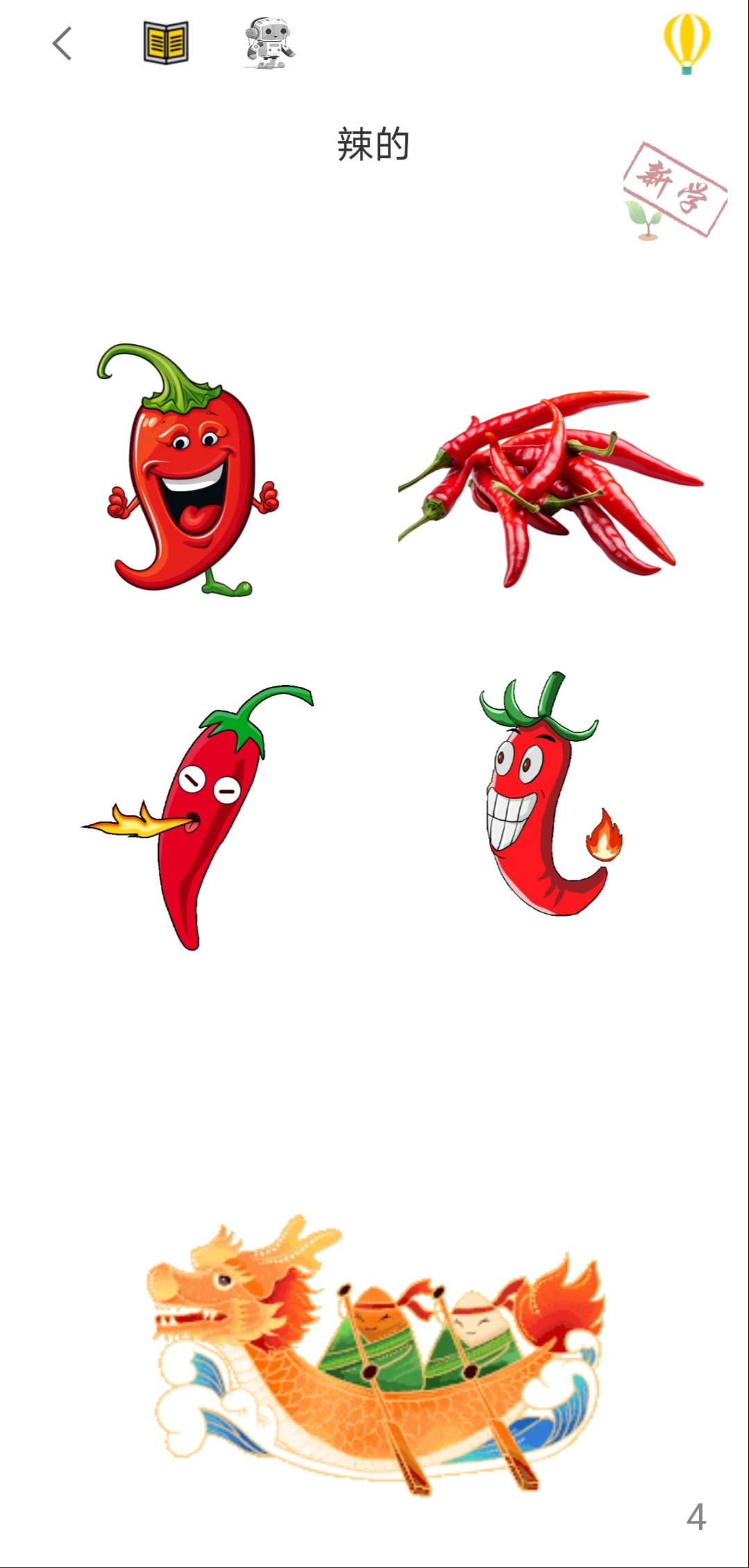The width and height of the screenshot is (749, 1568).
Task: Tap the yellow hot-air balloon icon
Action: click(x=687, y=43)
